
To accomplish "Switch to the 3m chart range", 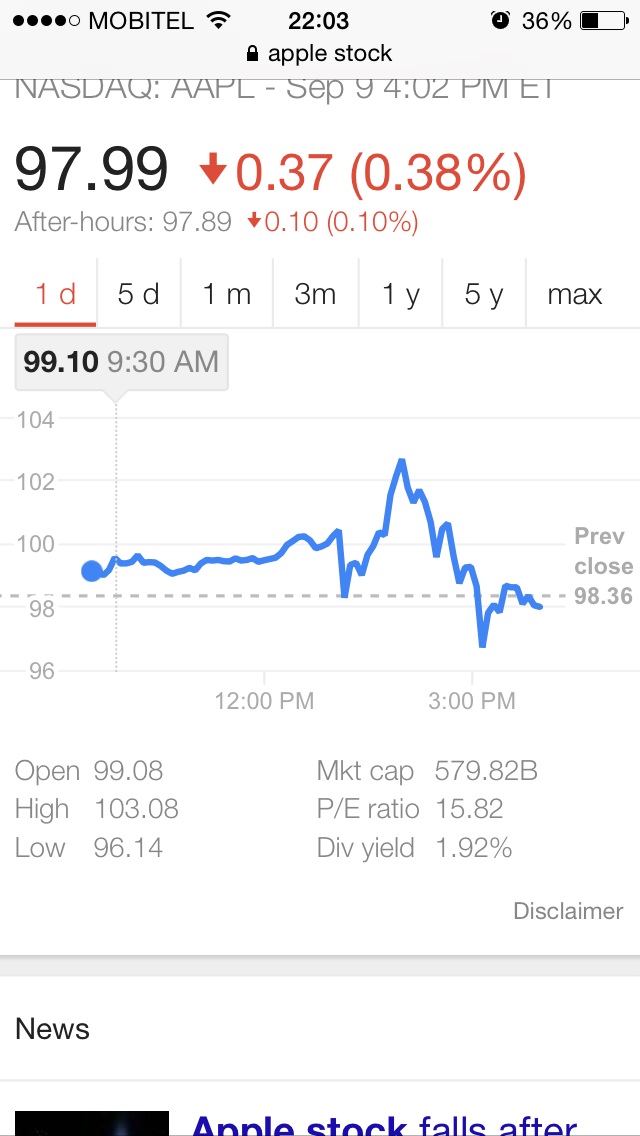I will [315, 294].
